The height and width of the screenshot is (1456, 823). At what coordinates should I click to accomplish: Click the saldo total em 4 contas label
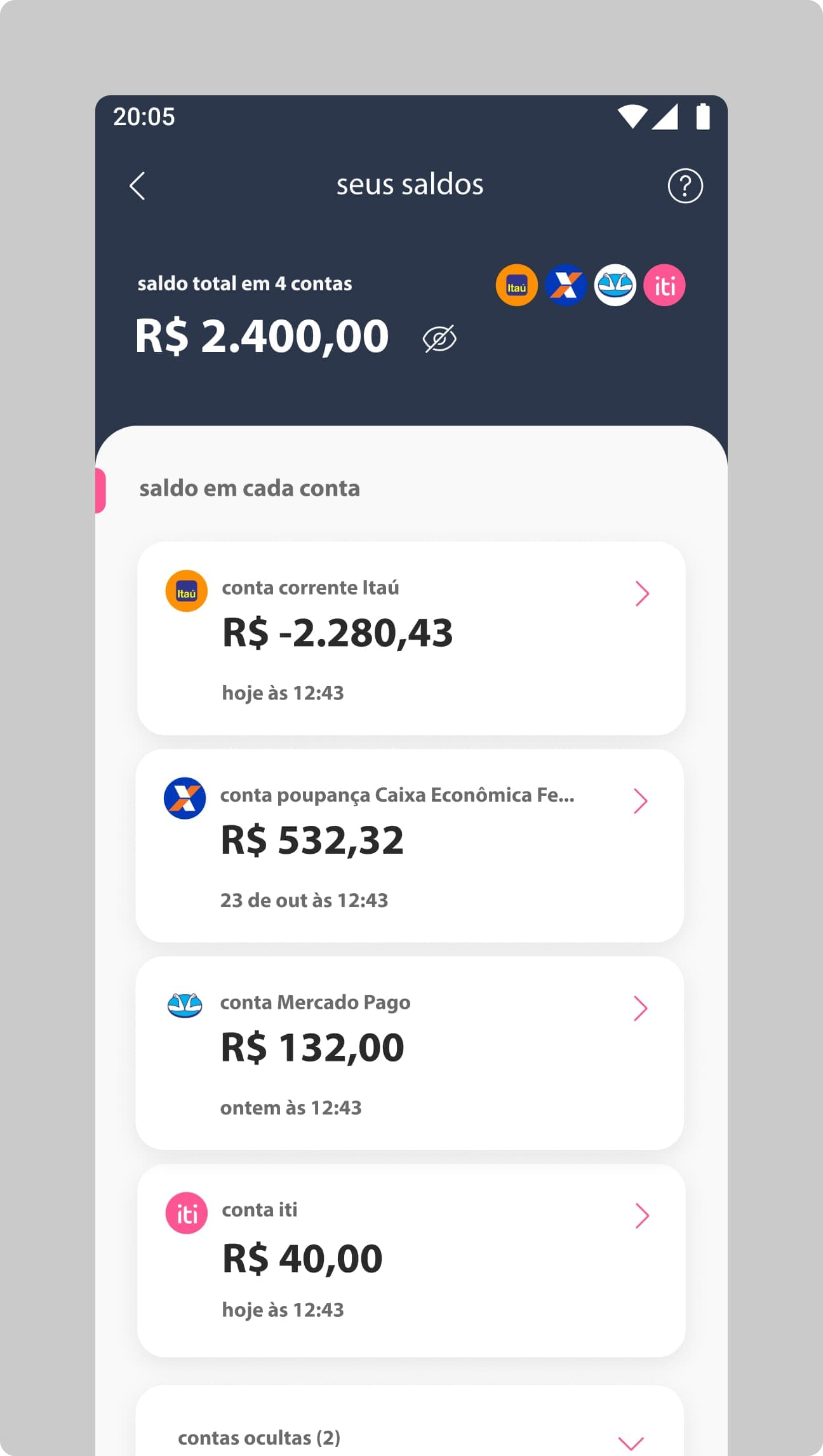[x=244, y=284]
